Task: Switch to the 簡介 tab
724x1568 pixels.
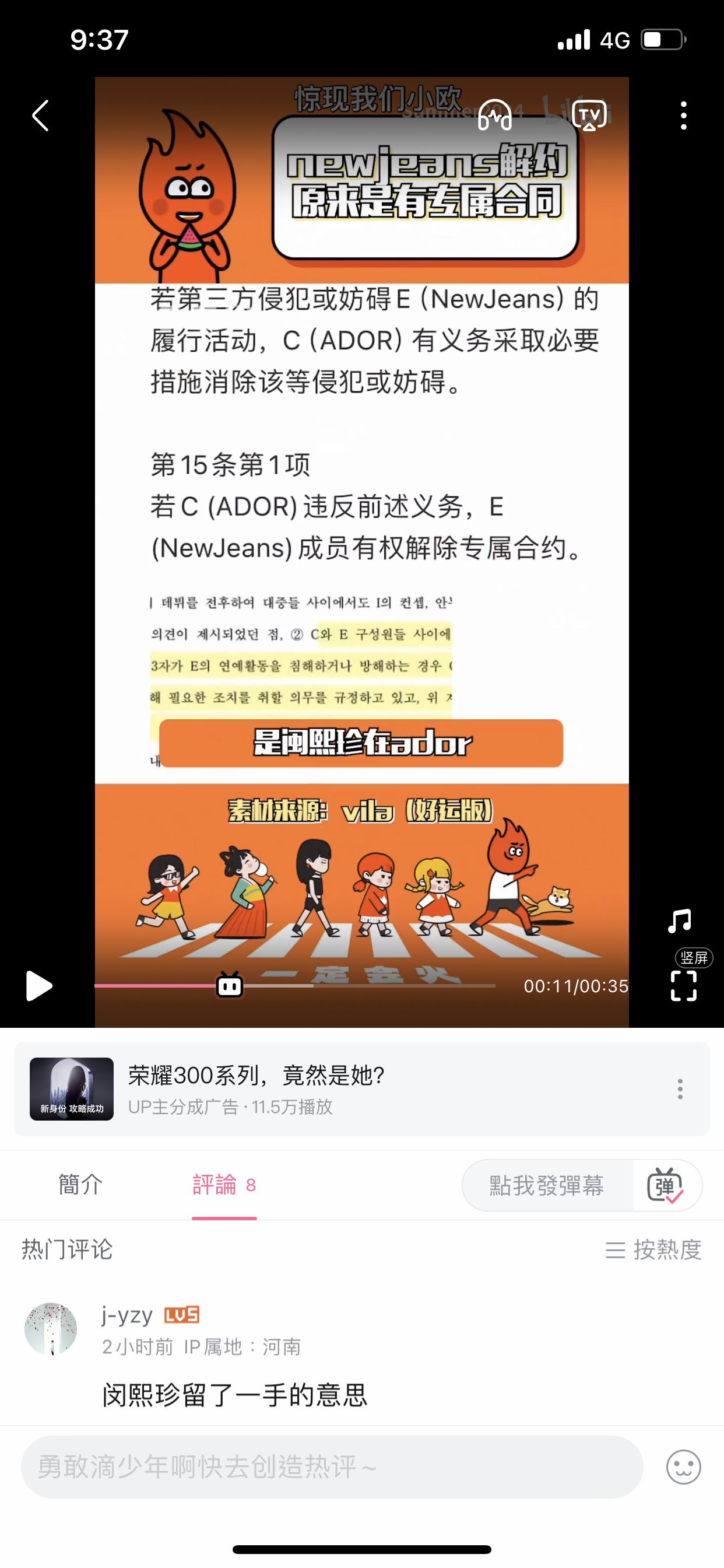Action: 80,1185
